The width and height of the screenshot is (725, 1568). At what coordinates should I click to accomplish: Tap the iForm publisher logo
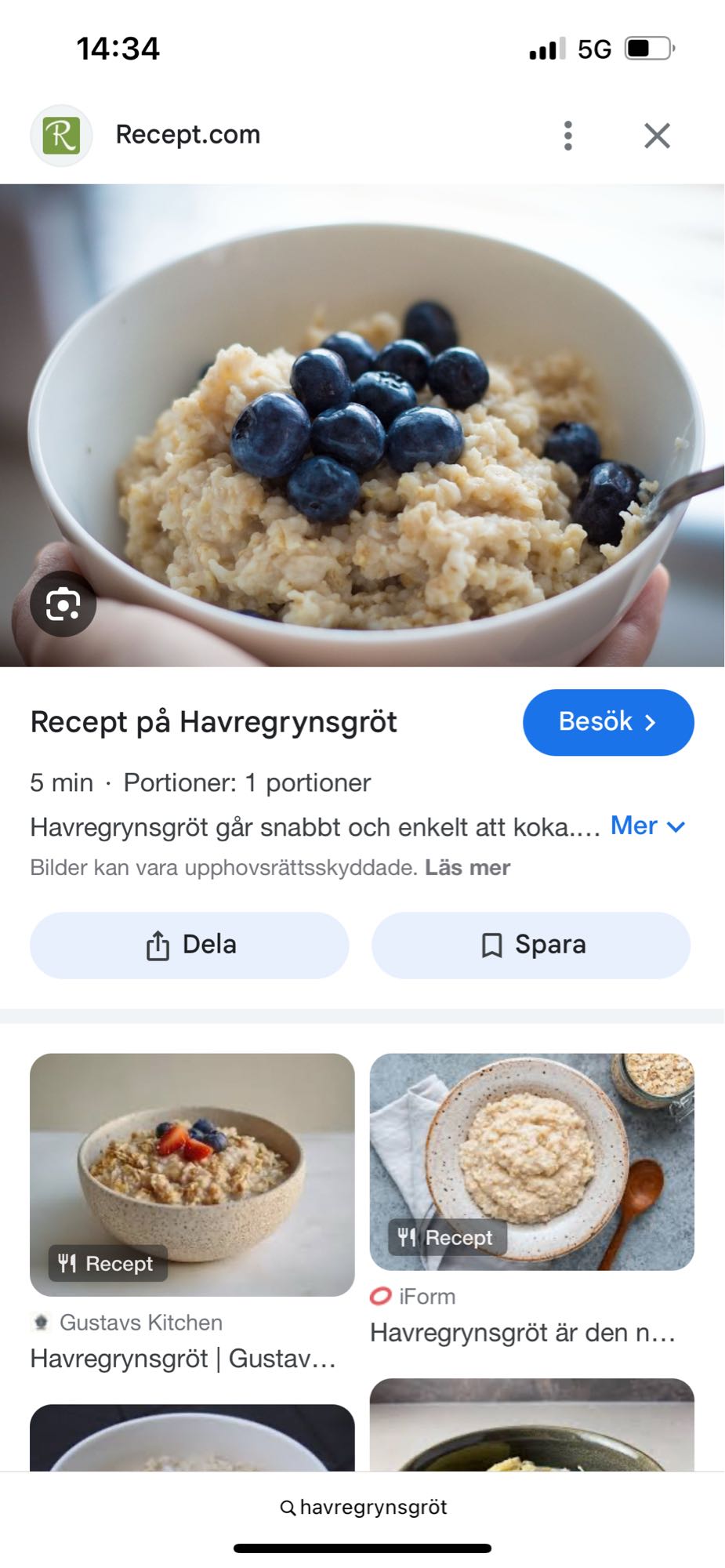381,1297
